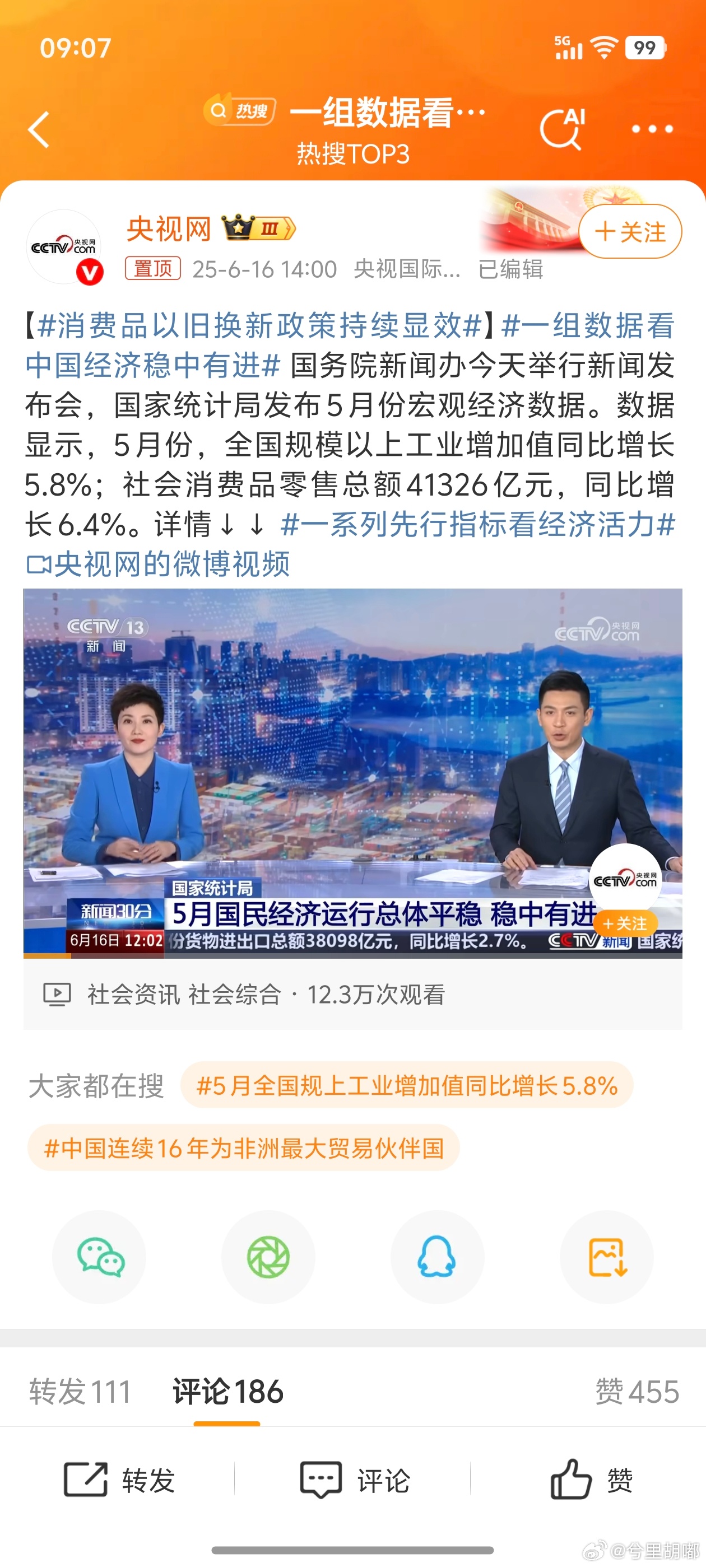Save the post as an image
The width and height of the screenshot is (706, 1568).
[607, 1258]
